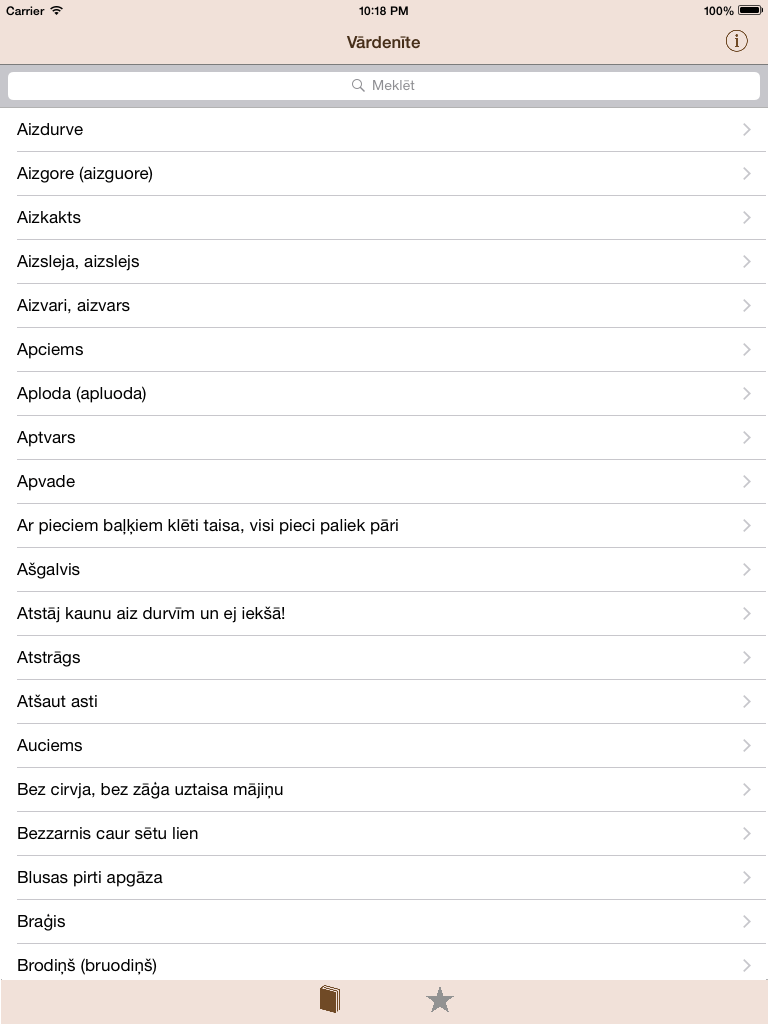Viewport: 768px width, 1024px height.
Task: Click the magnifier icon in the search bar
Action: [x=359, y=85]
